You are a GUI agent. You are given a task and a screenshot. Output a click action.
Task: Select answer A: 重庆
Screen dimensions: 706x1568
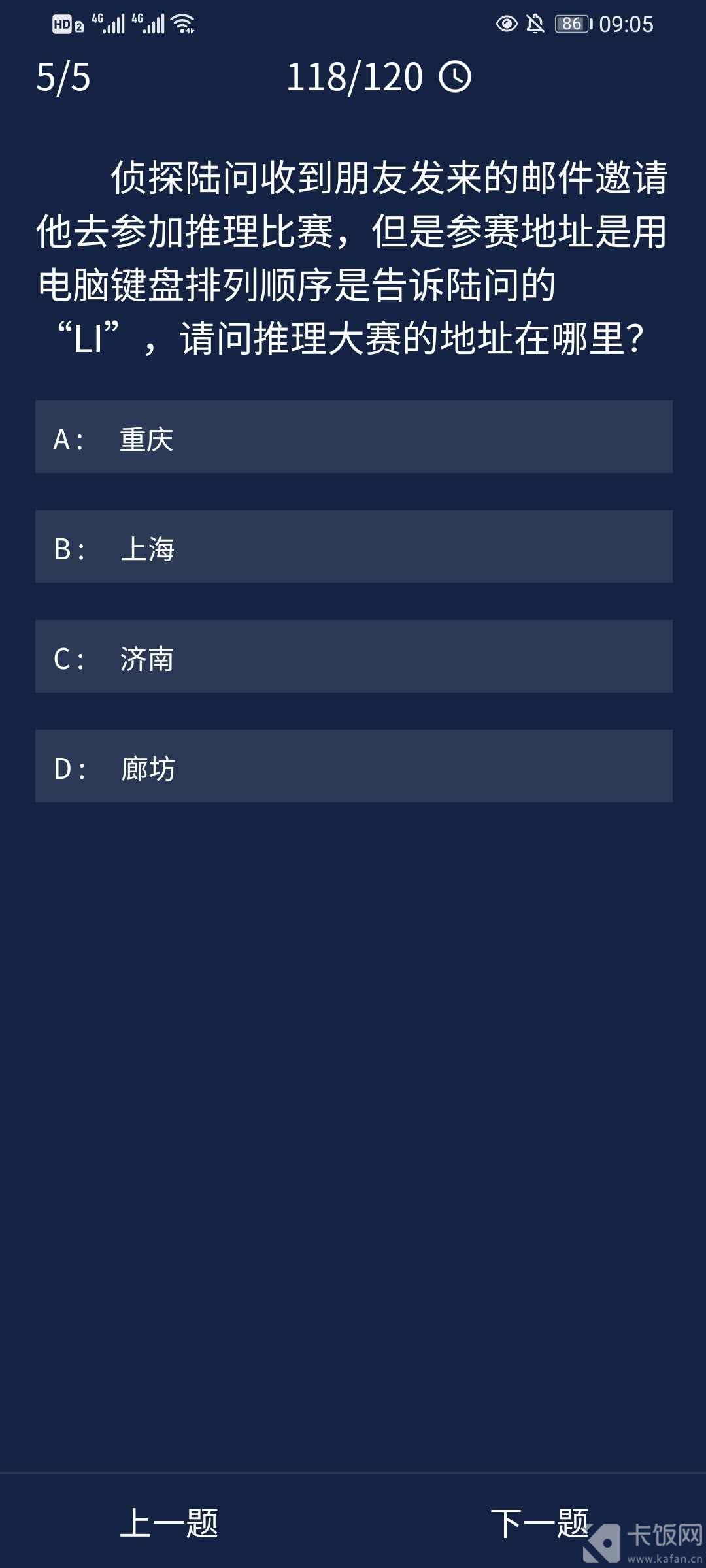point(353,437)
